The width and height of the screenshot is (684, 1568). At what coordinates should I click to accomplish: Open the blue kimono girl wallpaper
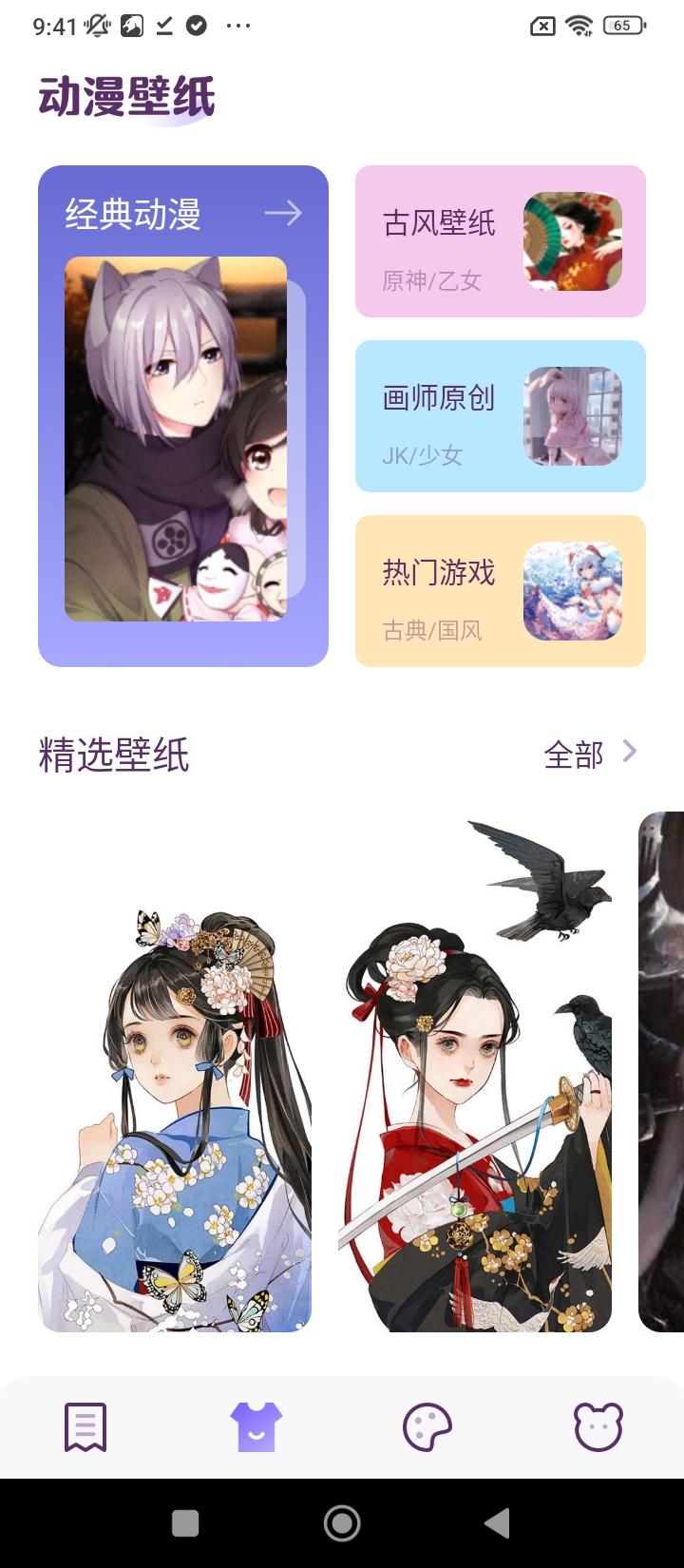pyautogui.click(x=175, y=1072)
